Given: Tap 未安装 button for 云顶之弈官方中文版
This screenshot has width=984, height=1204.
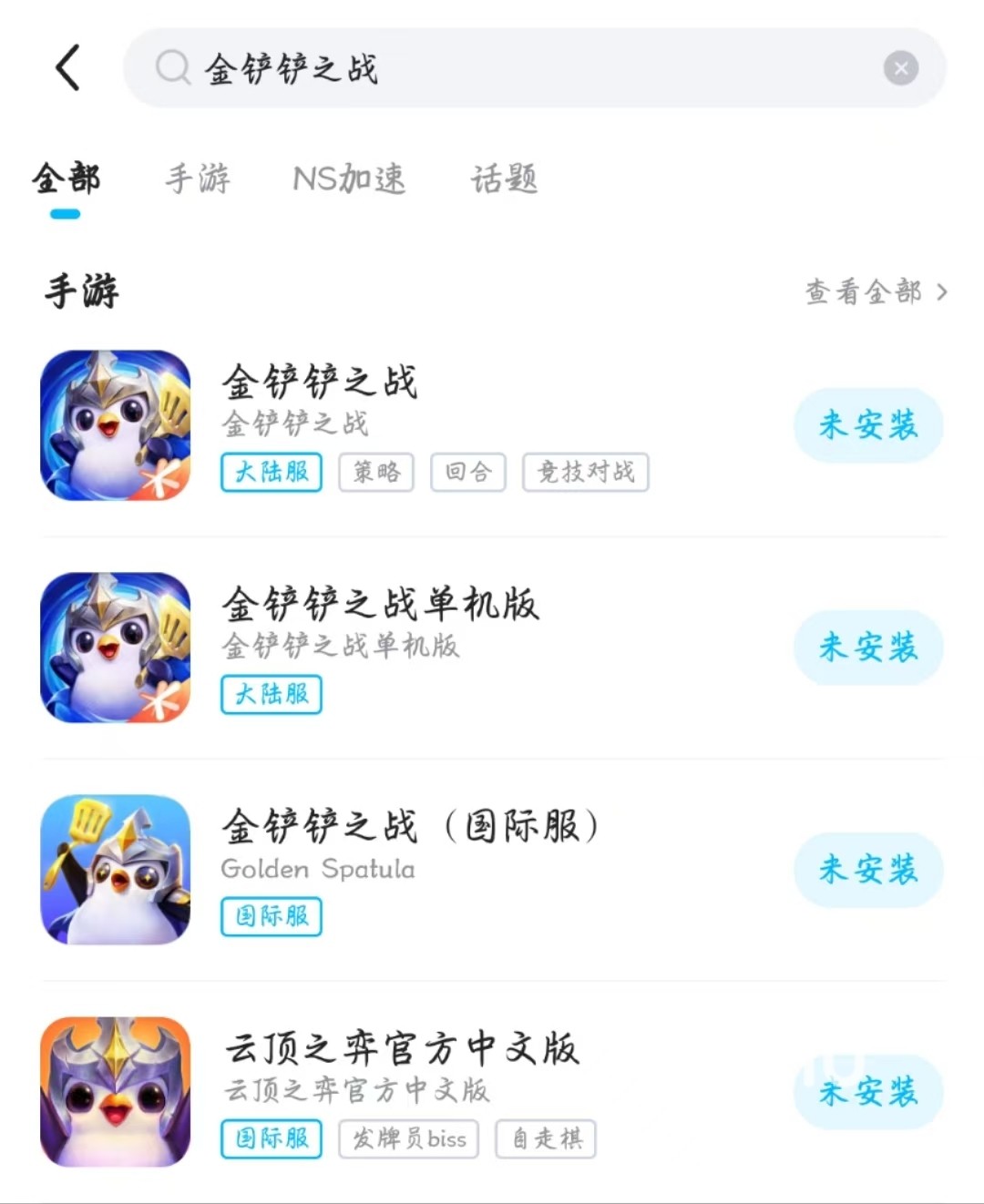Looking at the screenshot, I should coord(867,1092).
